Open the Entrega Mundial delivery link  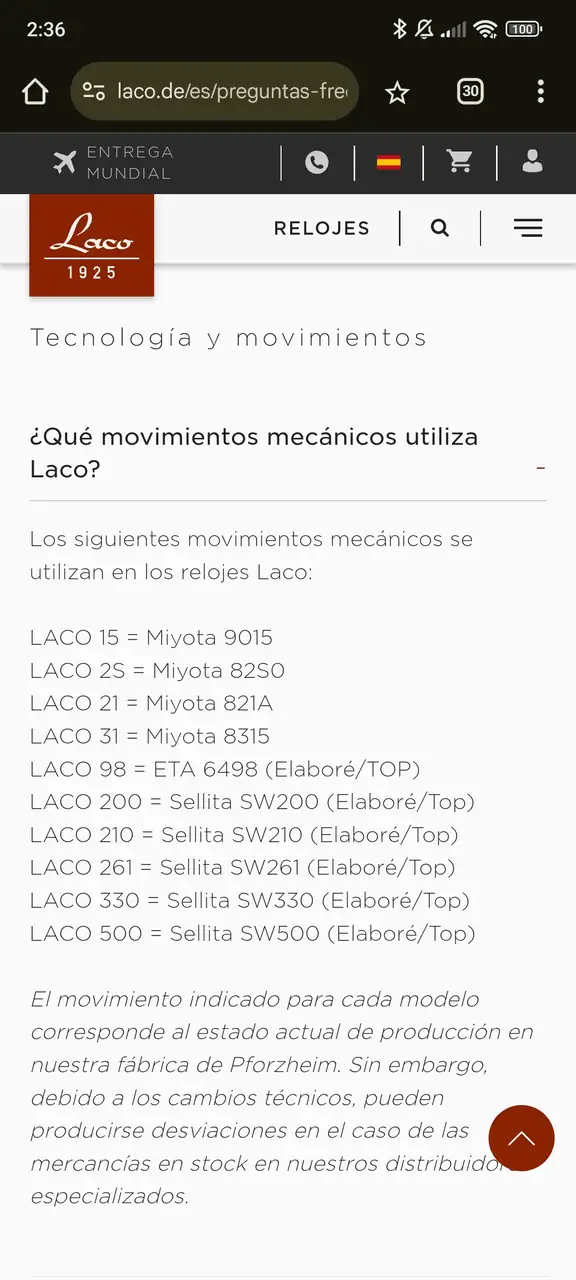[x=113, y=163]
